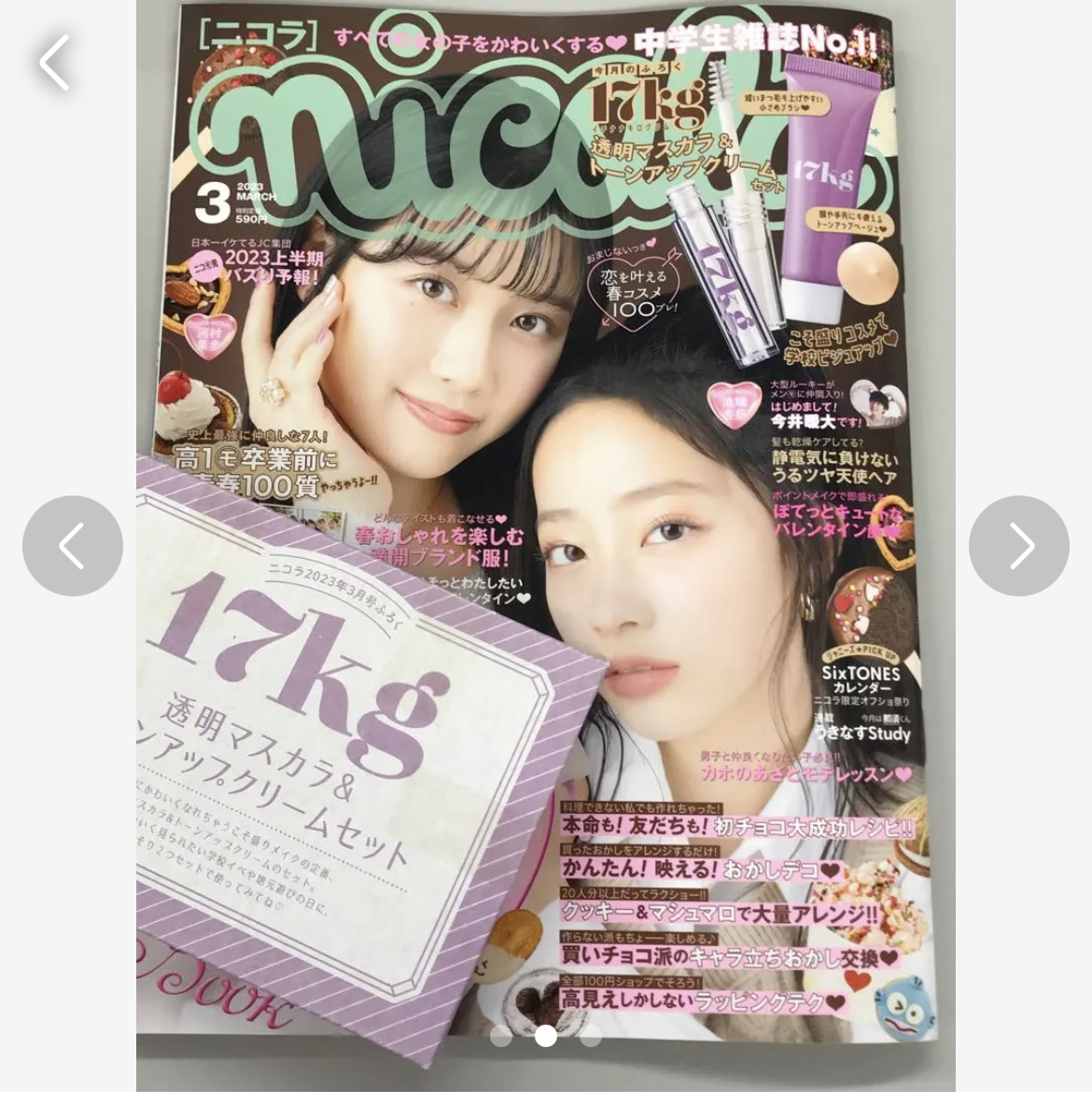Show the previous product photo
Screen dimensions: 1092x1104
click(73, 546)
